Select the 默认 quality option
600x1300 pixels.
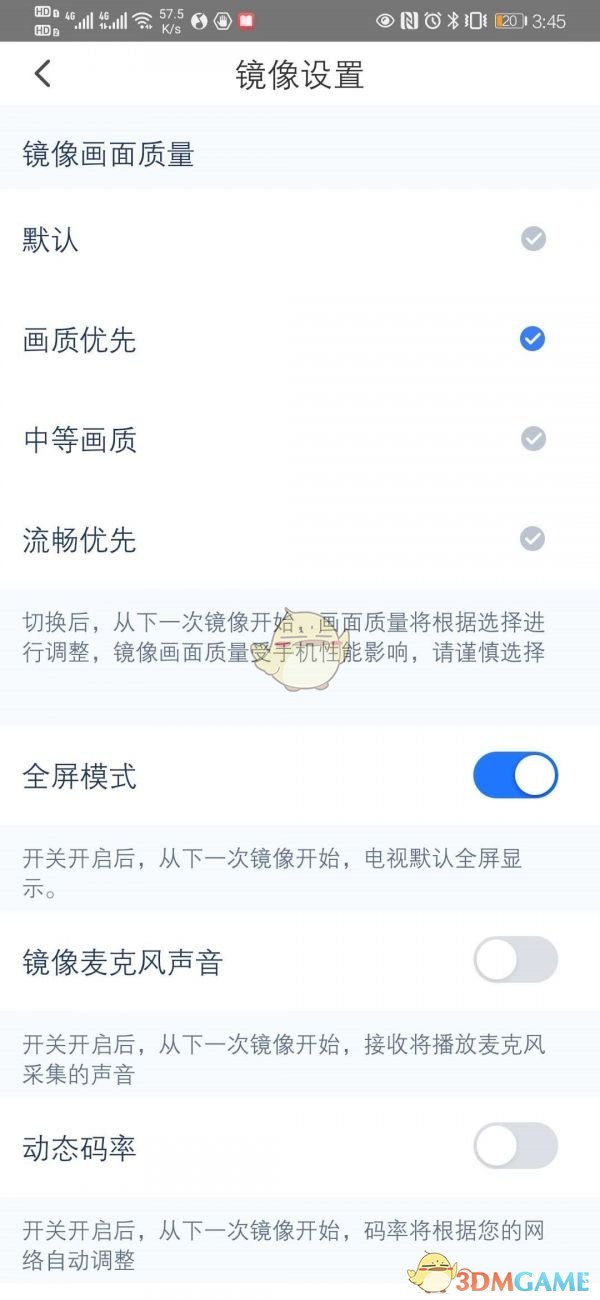coord(532,239)
